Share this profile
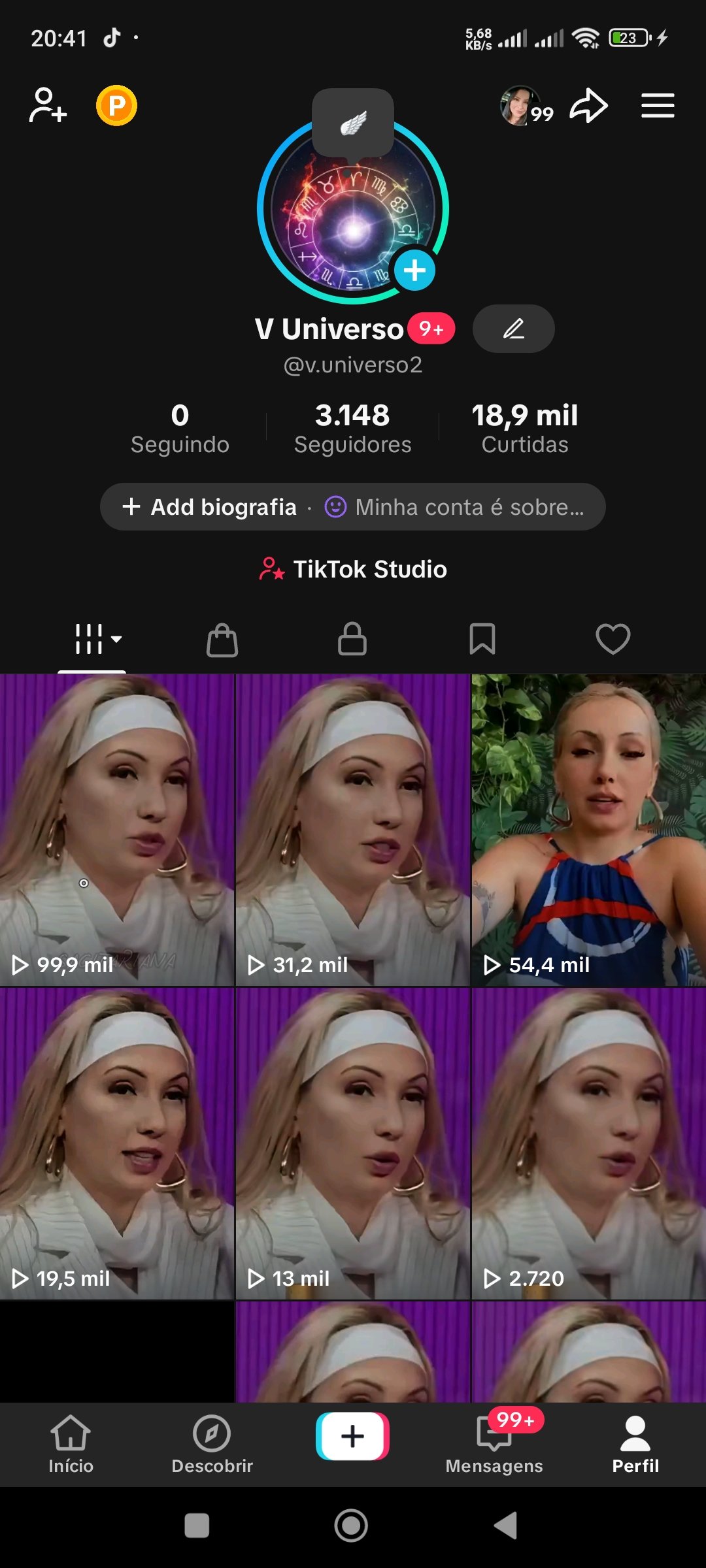The height and width of the screenshot is (1568, 706). (588, 106)
